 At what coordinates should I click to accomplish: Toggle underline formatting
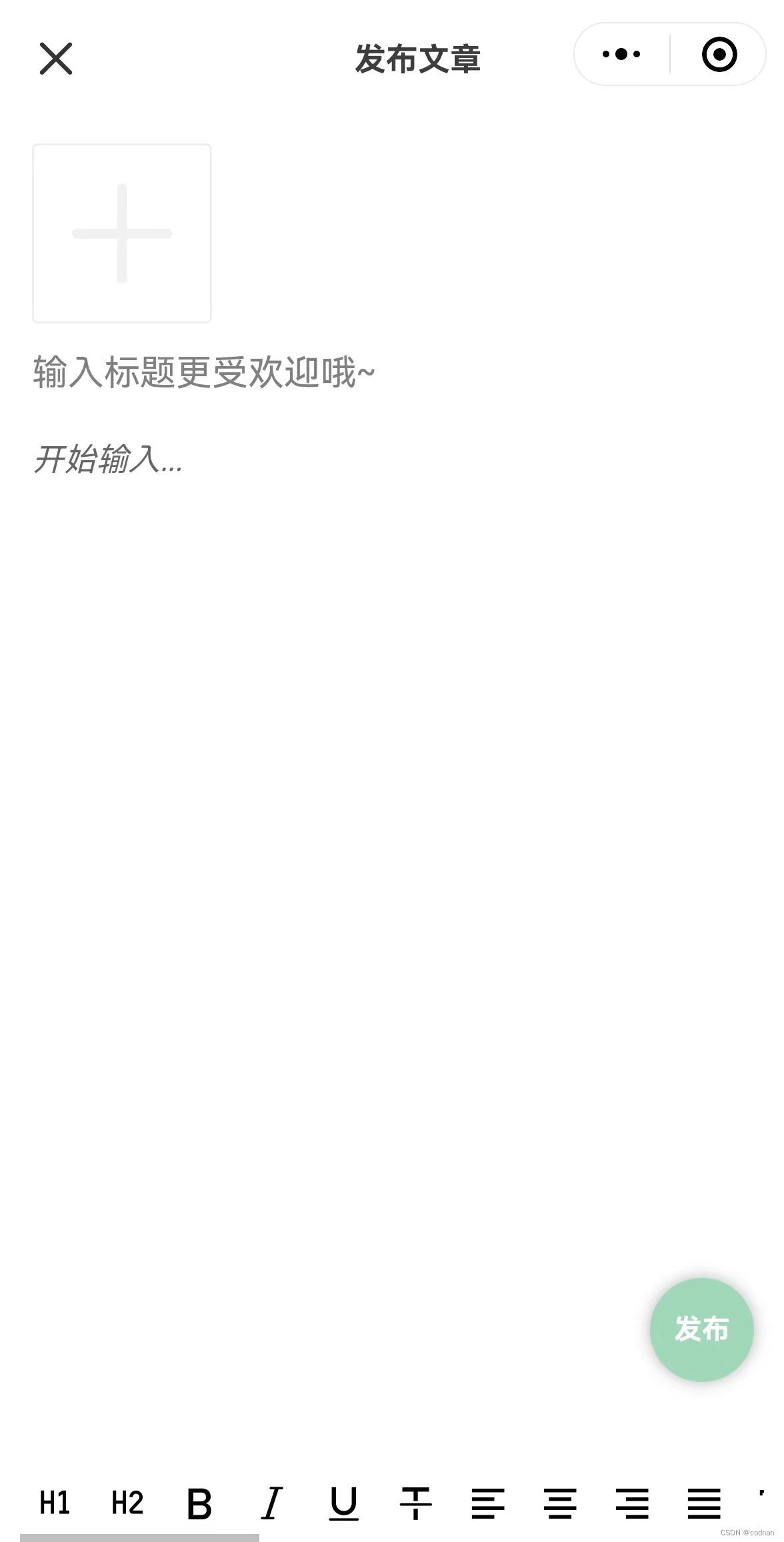(344, 1504)
